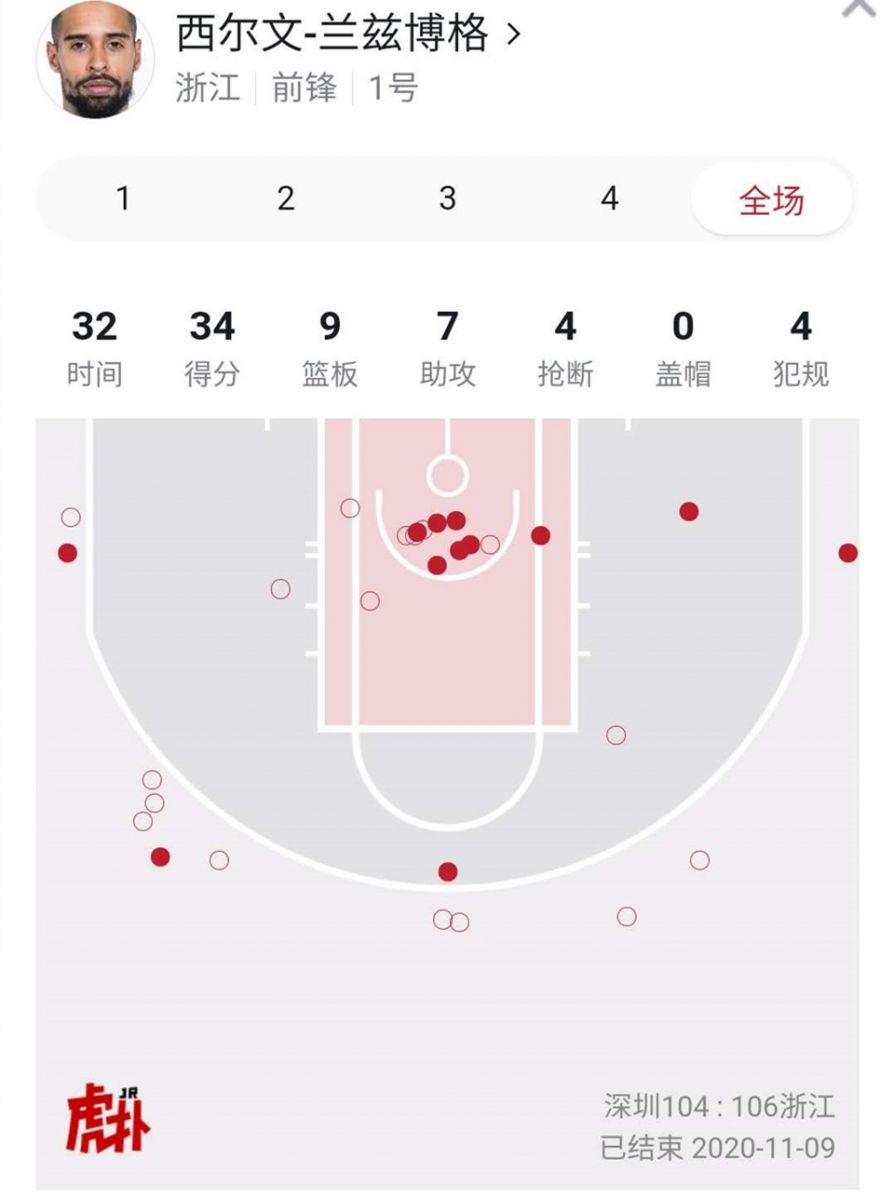Select the quarter 2 segment
This screenshot has width=894, height=1200.
[x=286, y=198]
